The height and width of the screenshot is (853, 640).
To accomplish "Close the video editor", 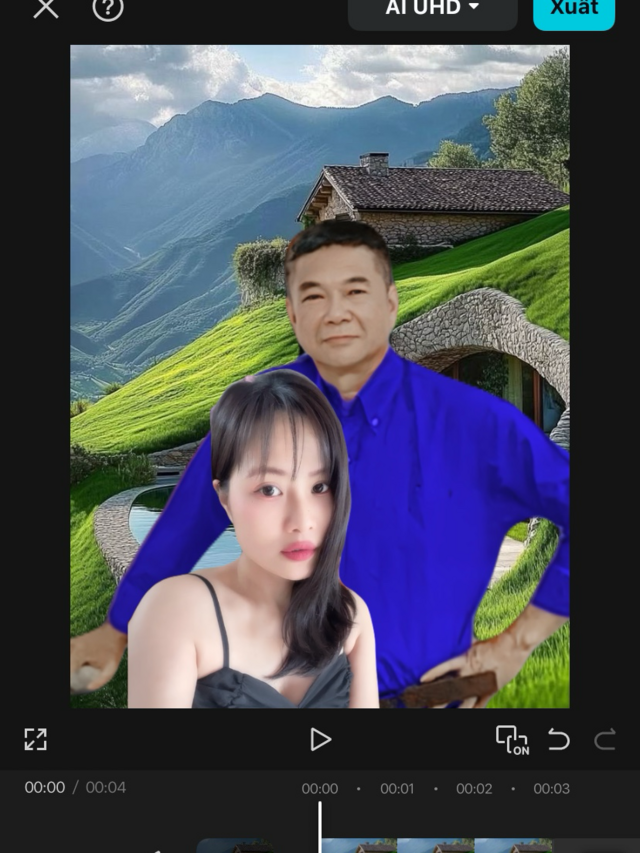I will pos(46,9).
